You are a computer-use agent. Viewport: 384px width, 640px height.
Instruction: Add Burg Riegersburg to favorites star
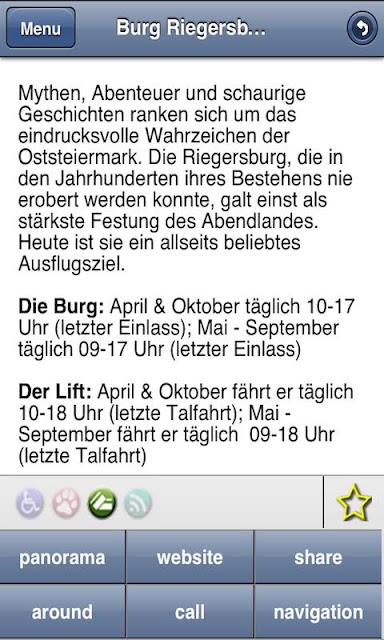pos(354,502)
